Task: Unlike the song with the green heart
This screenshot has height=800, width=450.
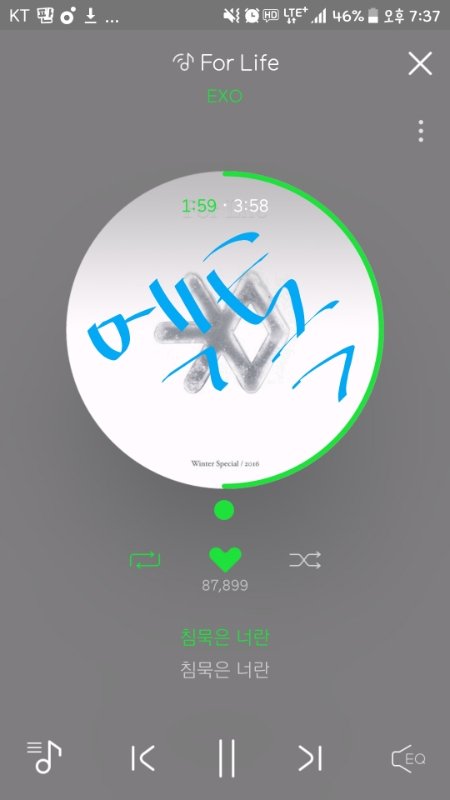Action: pos(225,560)
